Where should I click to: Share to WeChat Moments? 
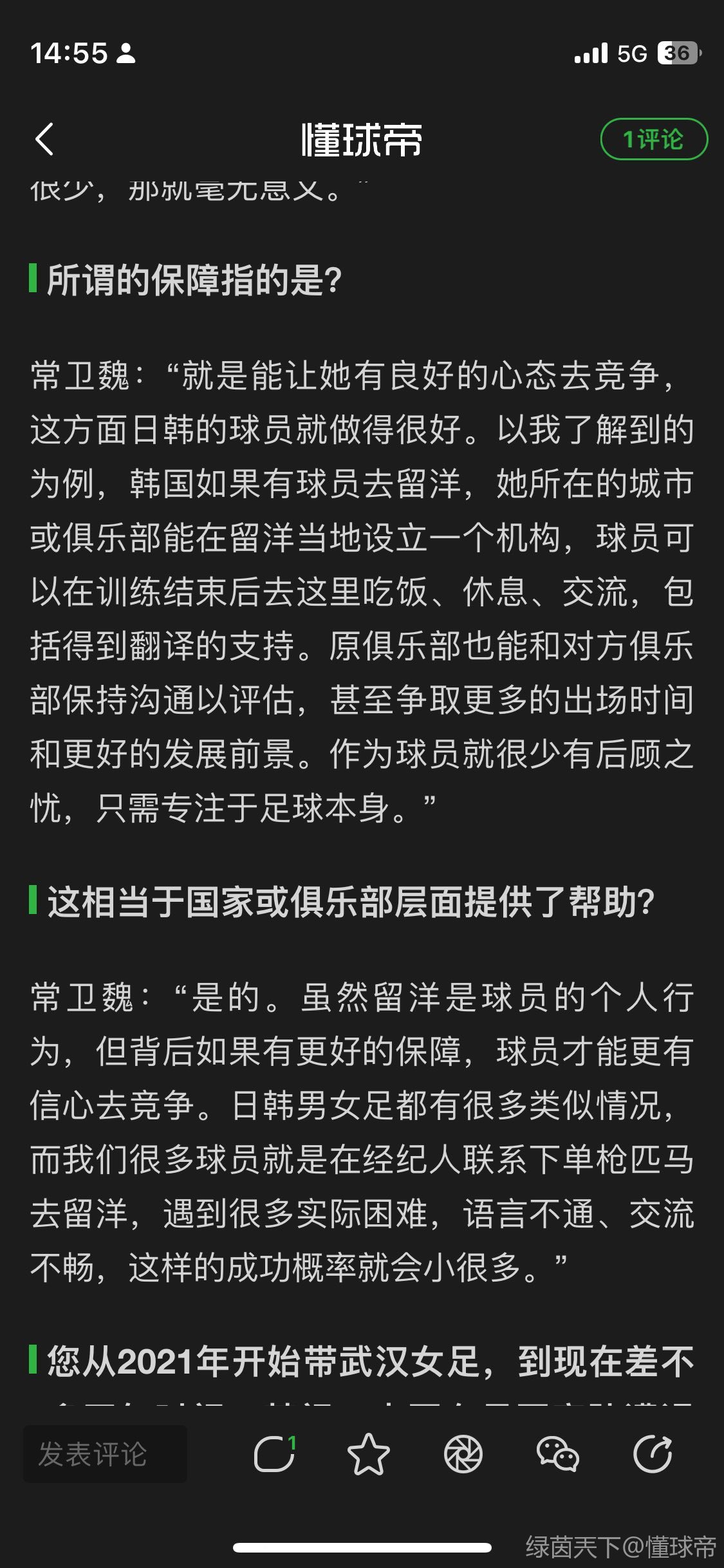tap(463, 1454)
